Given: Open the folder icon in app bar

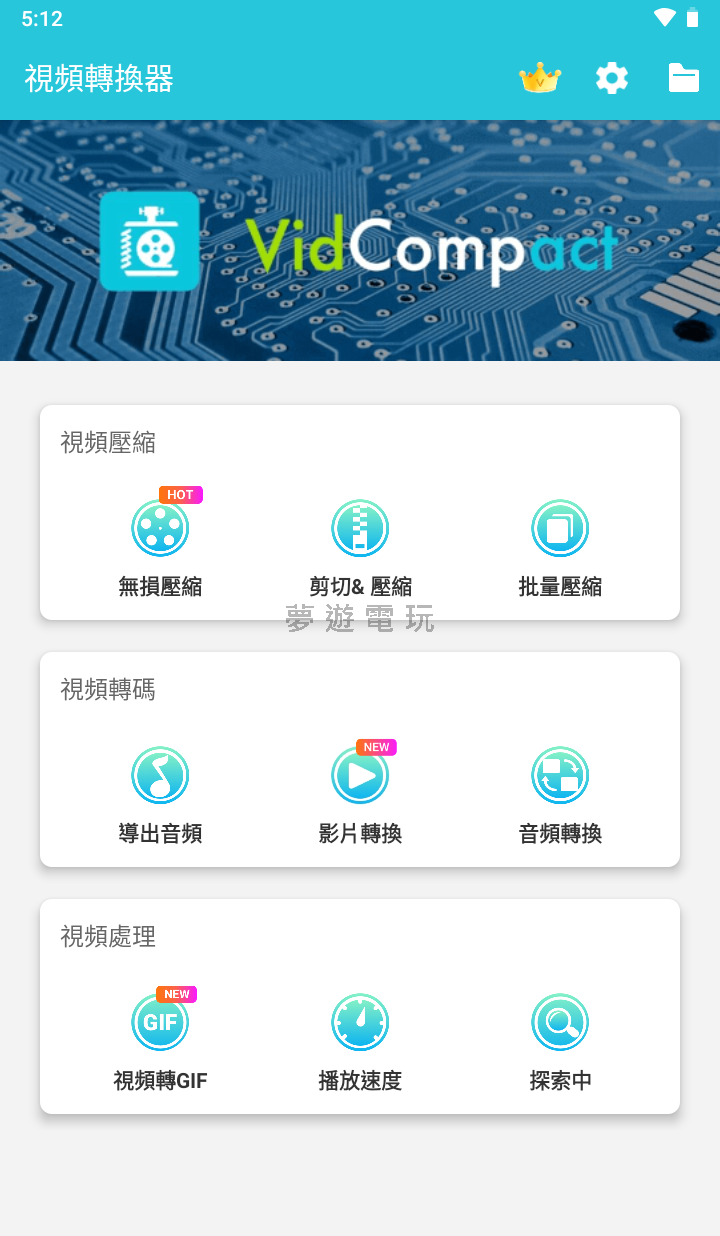Looking at the screenshot, I should [x=684, y=78].
